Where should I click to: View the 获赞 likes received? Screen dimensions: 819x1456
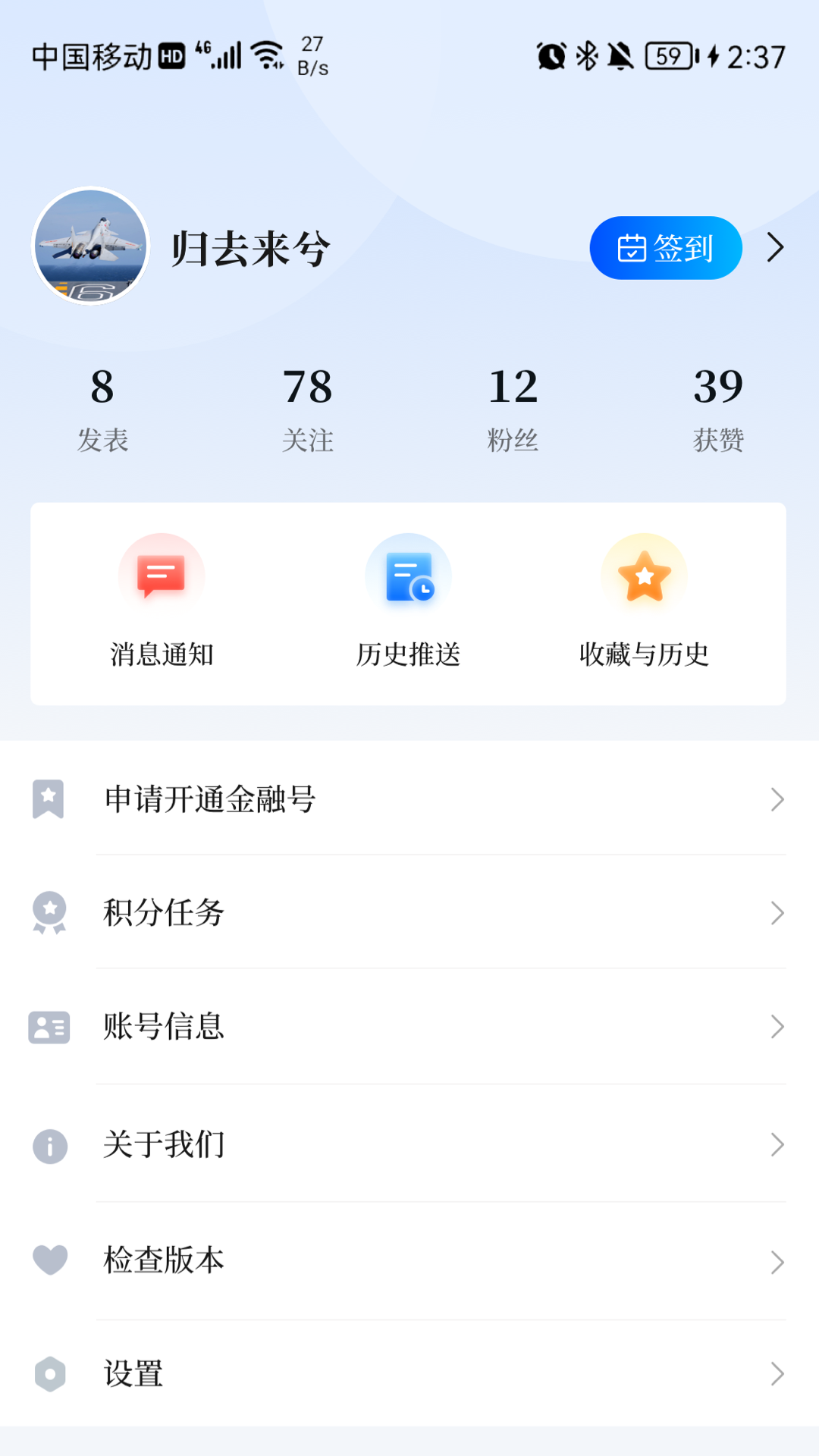[718, 408]
